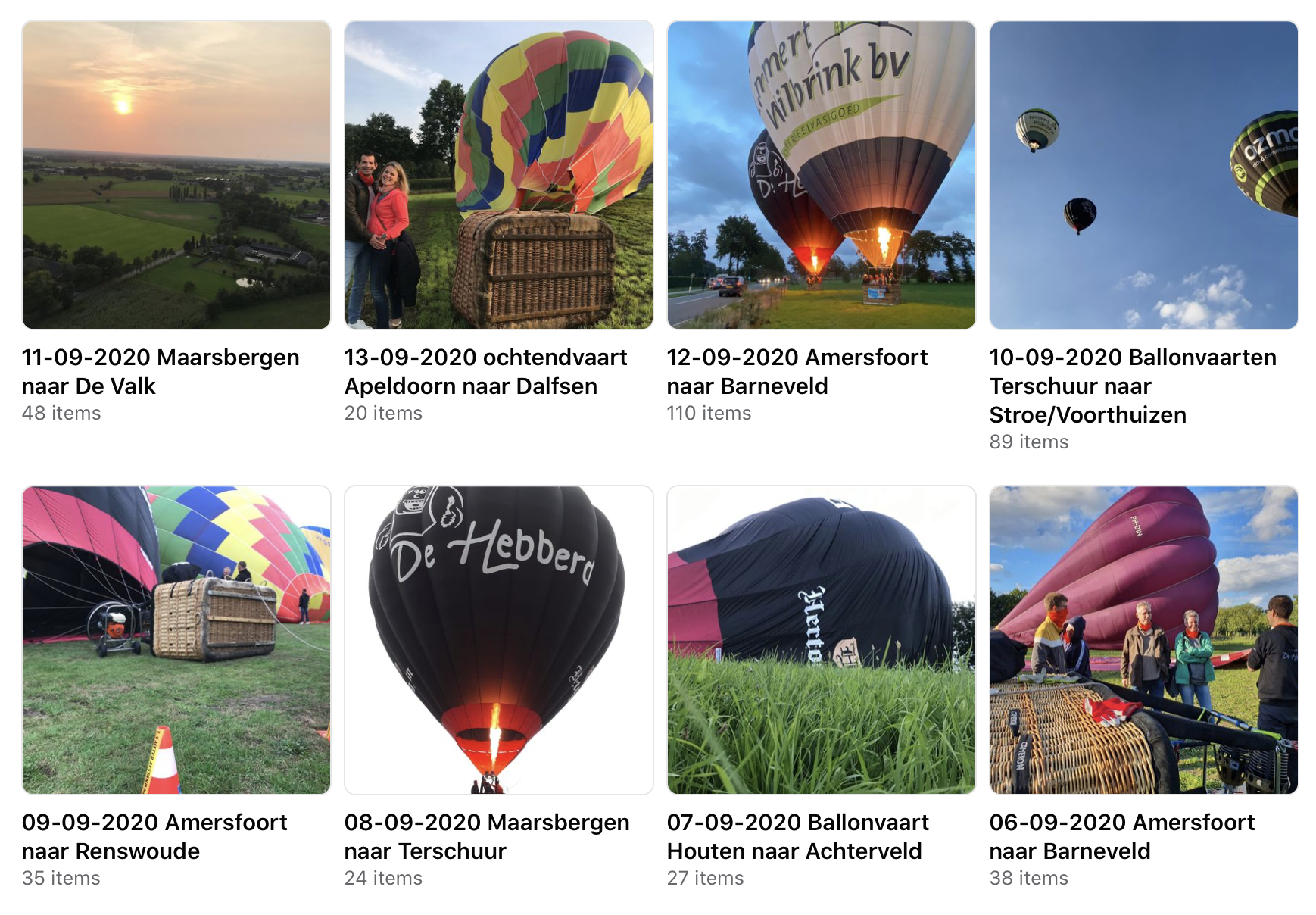The width and height of the screenshot is (1316, 915).
Task: Open the 08-09-2020 Maarsbergen naar Terschuur album
Action: pos(499,640)
